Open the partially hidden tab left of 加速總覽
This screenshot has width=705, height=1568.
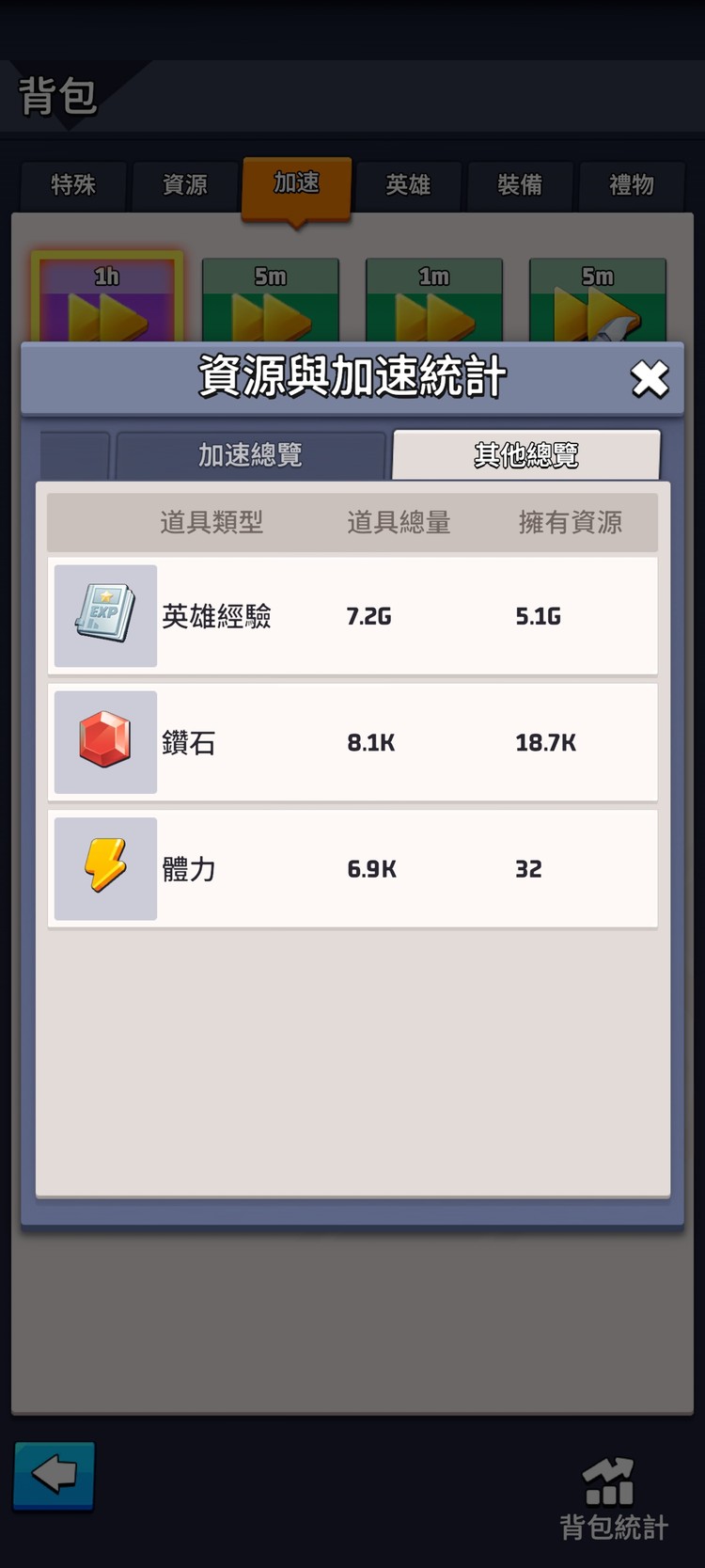tap(75, 455)
